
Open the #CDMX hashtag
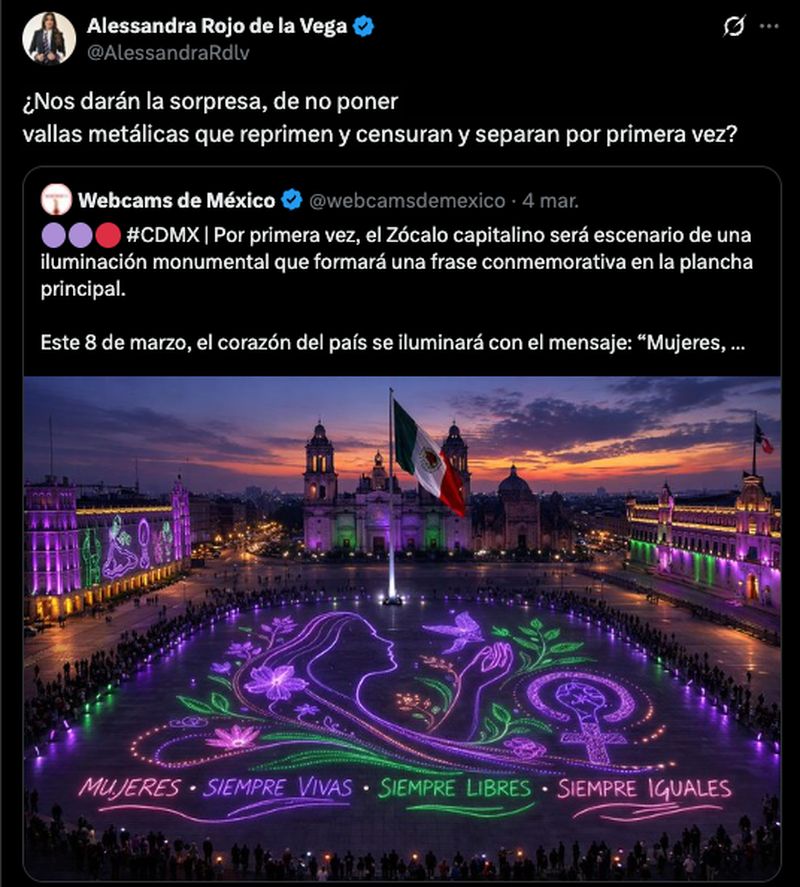pyautogui.click(x=160, y=235)
